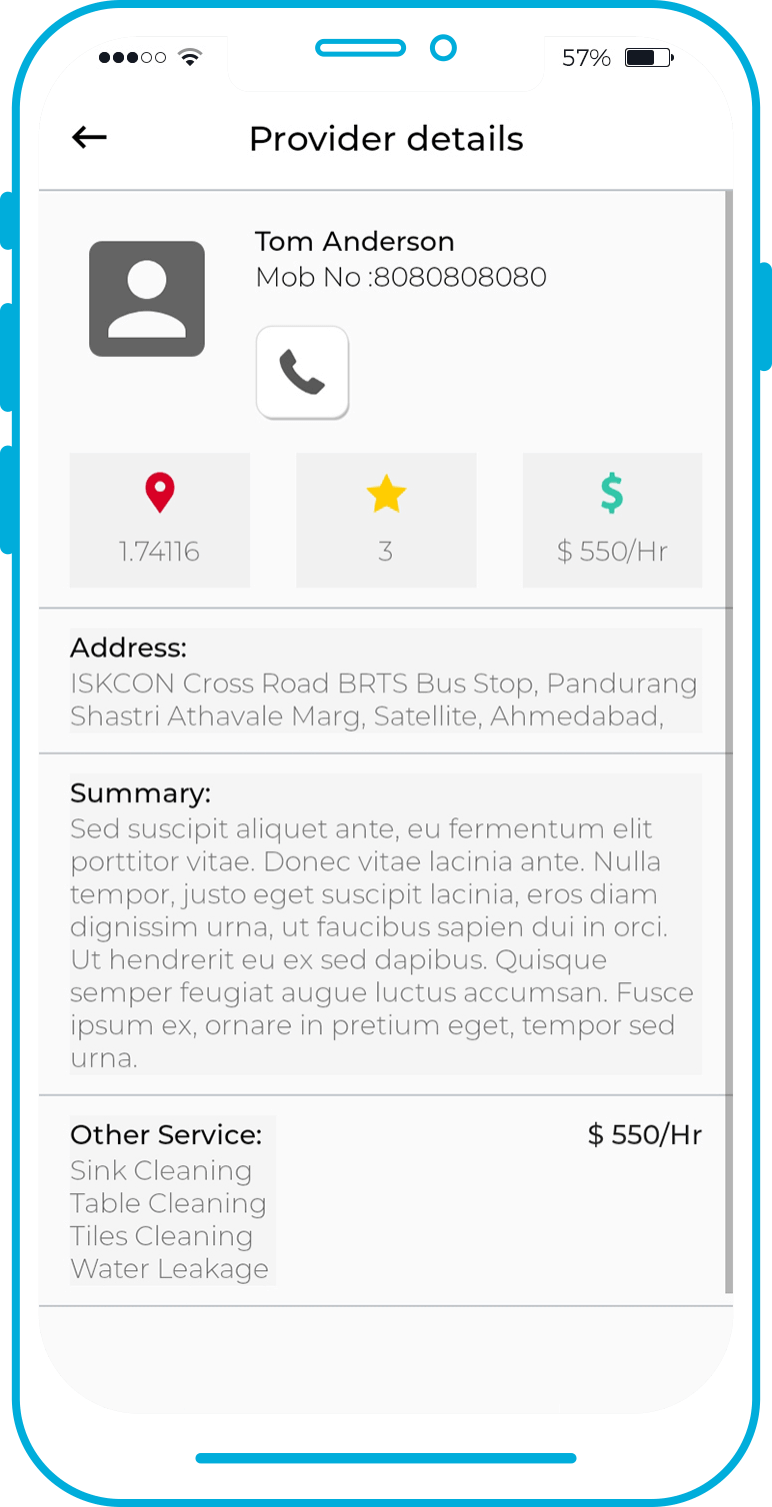Open Tom Anderson's profile picture
The width and height of the screenshot is (772, 1507).
tap(147, 299)
